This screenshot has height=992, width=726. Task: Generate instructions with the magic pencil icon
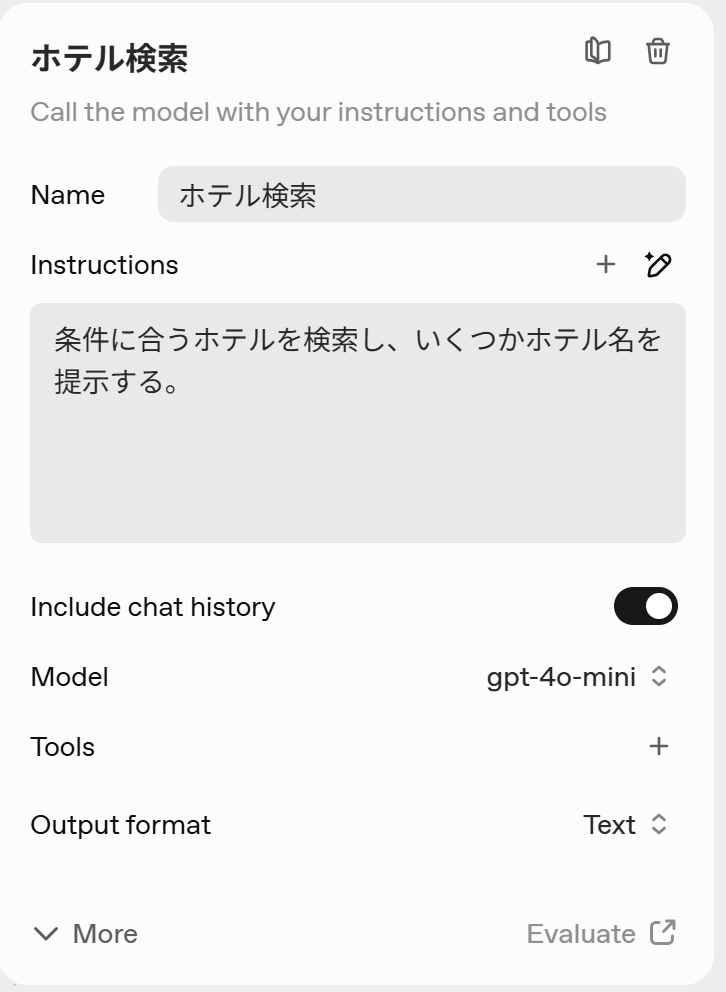[x=658, y=264]
